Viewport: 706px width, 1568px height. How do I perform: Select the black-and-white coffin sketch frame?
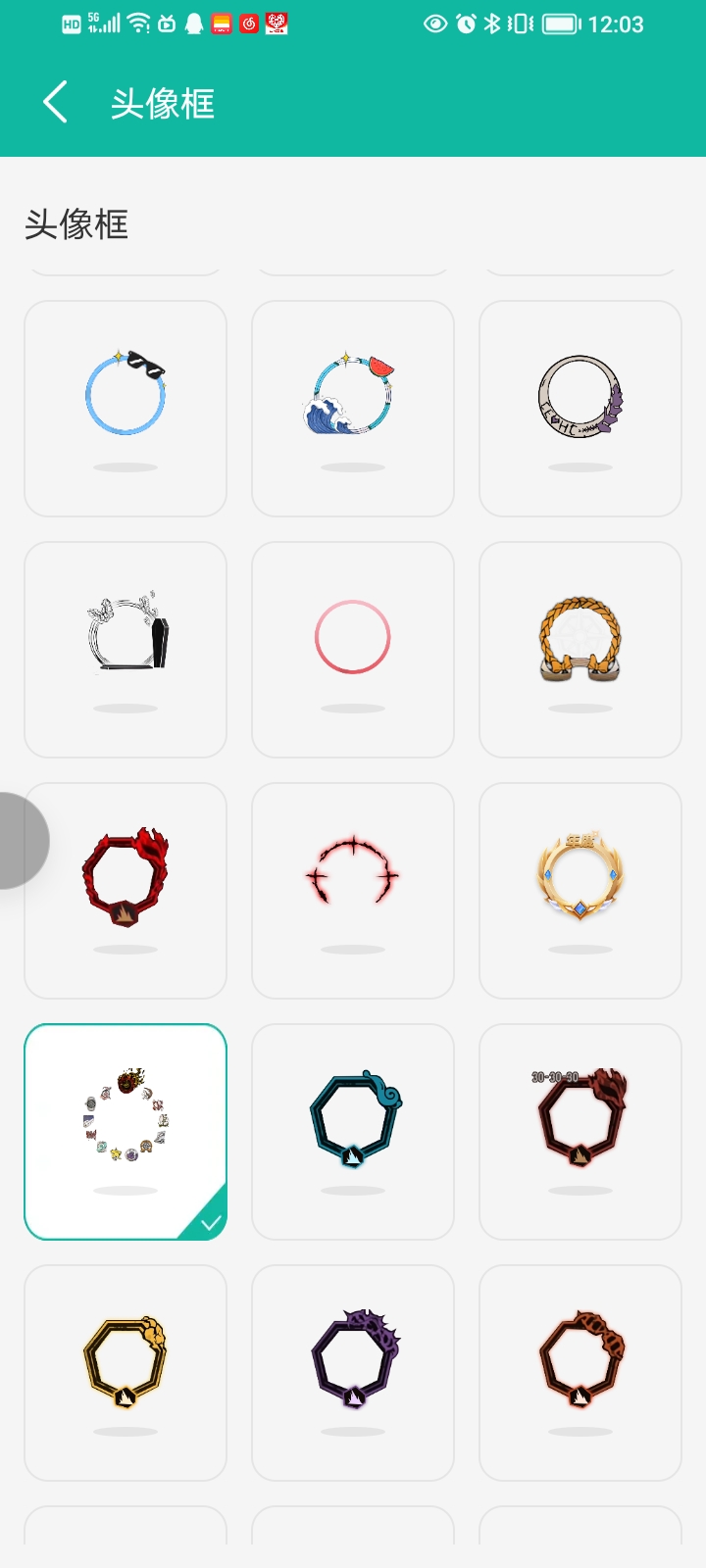[x=126, y=649]
